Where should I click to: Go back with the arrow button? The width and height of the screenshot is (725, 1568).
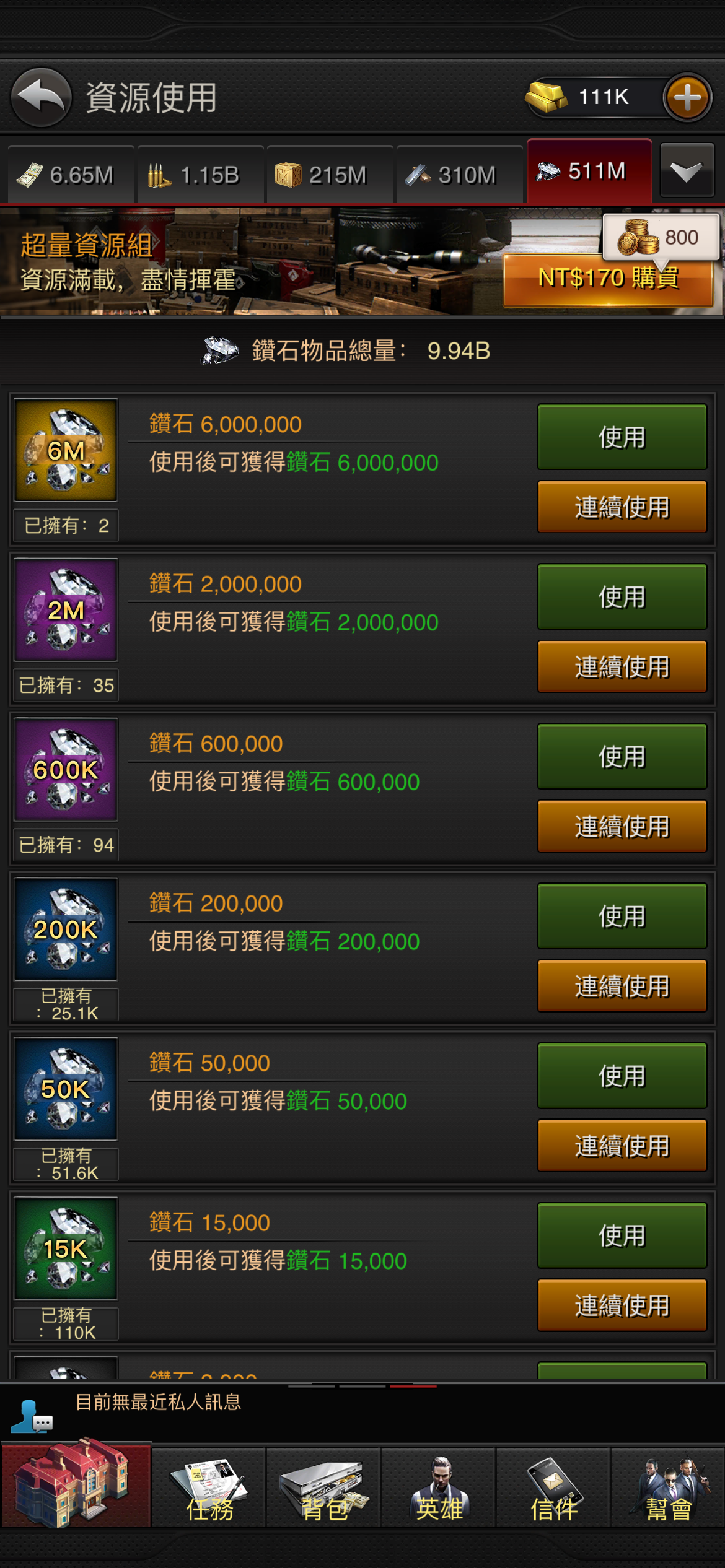[x=41, y=97]
